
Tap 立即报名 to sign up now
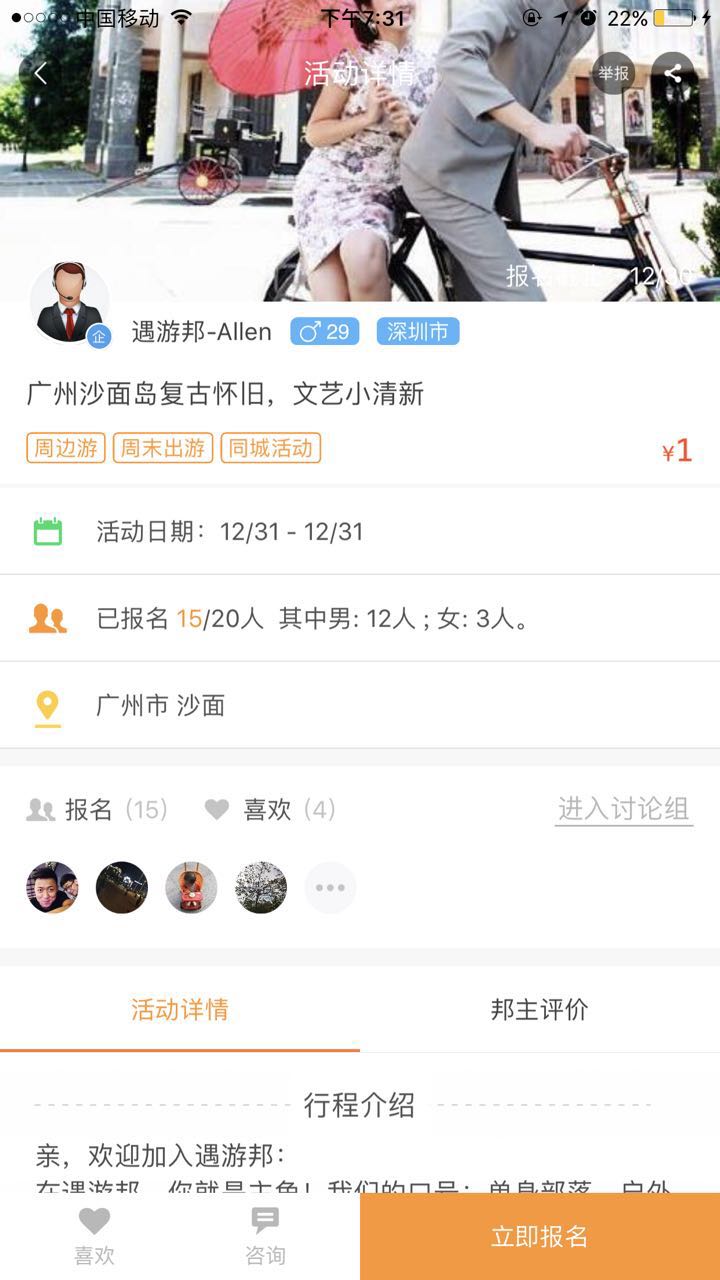[540, 1236]
